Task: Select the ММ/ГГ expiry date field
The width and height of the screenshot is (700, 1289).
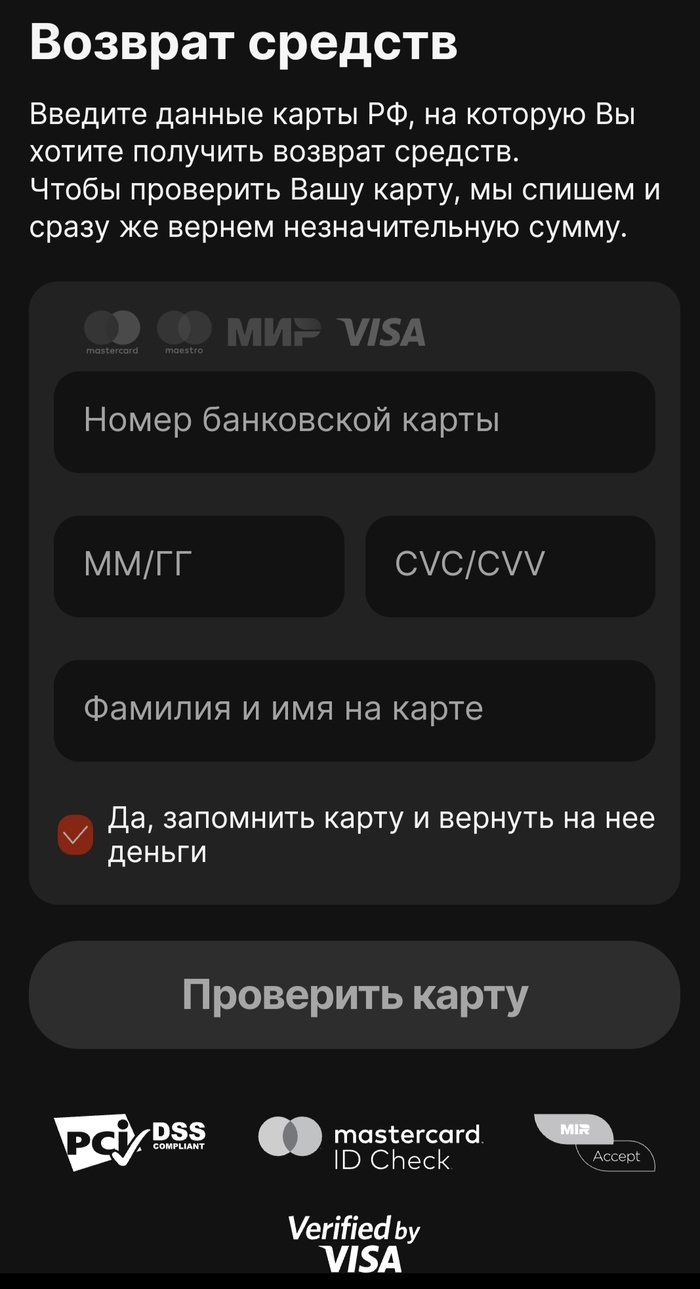Action: click(198, 565)
